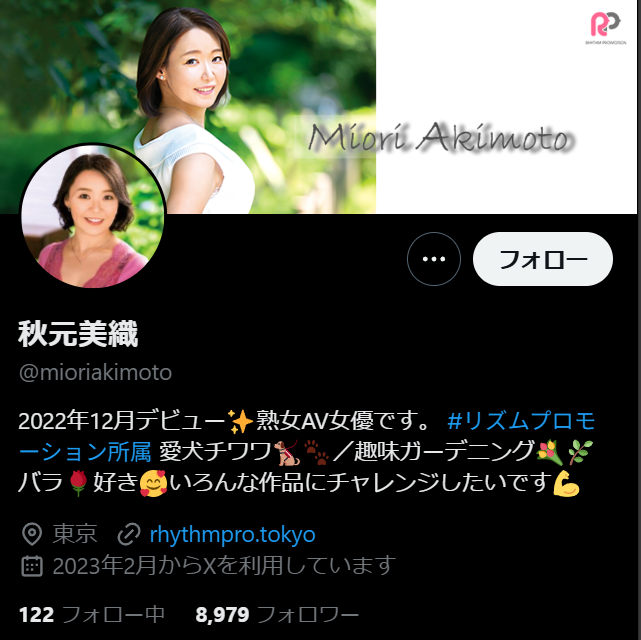This screenshot has width=641, height=640.
Task: Open the profile header banner image
Action: click(x=400, y=100)
